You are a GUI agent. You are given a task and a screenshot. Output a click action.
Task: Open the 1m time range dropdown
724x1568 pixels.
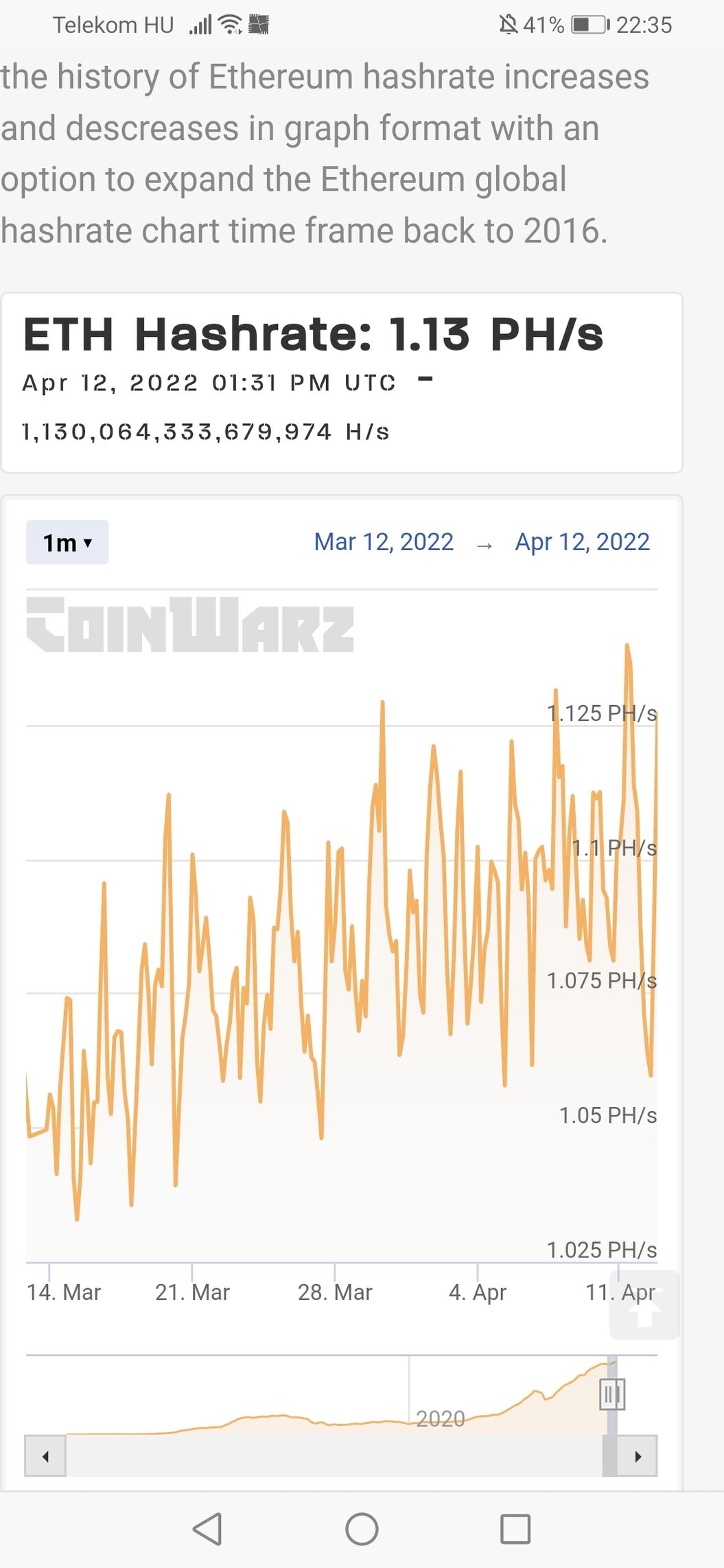coord(67,543)
